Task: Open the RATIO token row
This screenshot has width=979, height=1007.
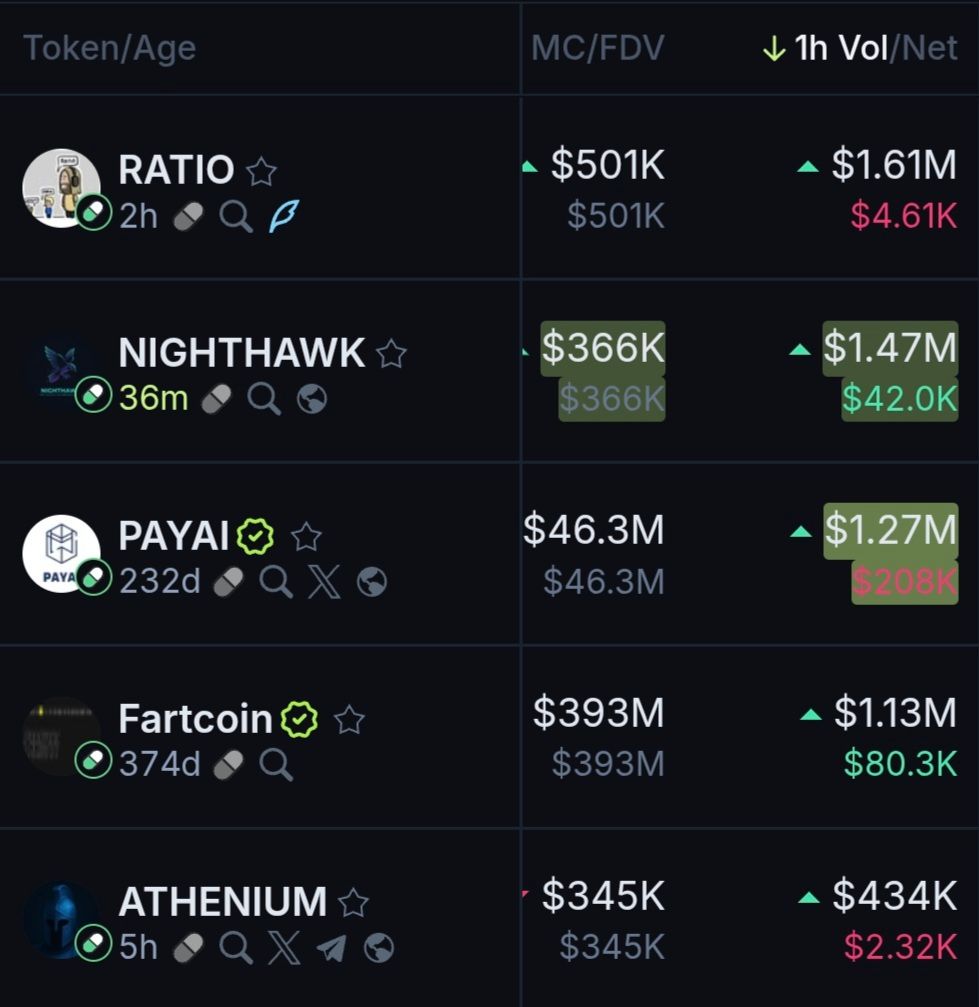Action: click(176, 170)
